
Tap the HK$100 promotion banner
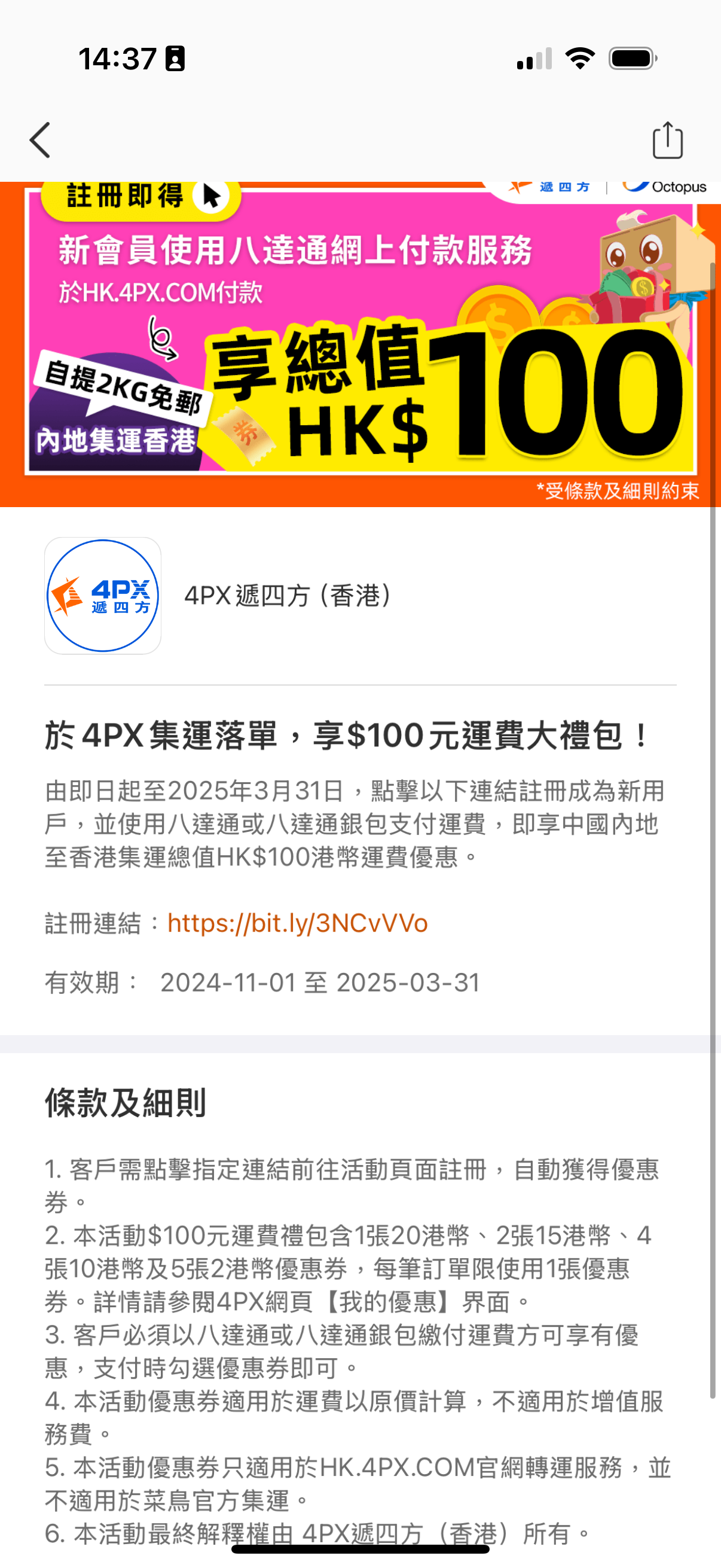point(360,344)
